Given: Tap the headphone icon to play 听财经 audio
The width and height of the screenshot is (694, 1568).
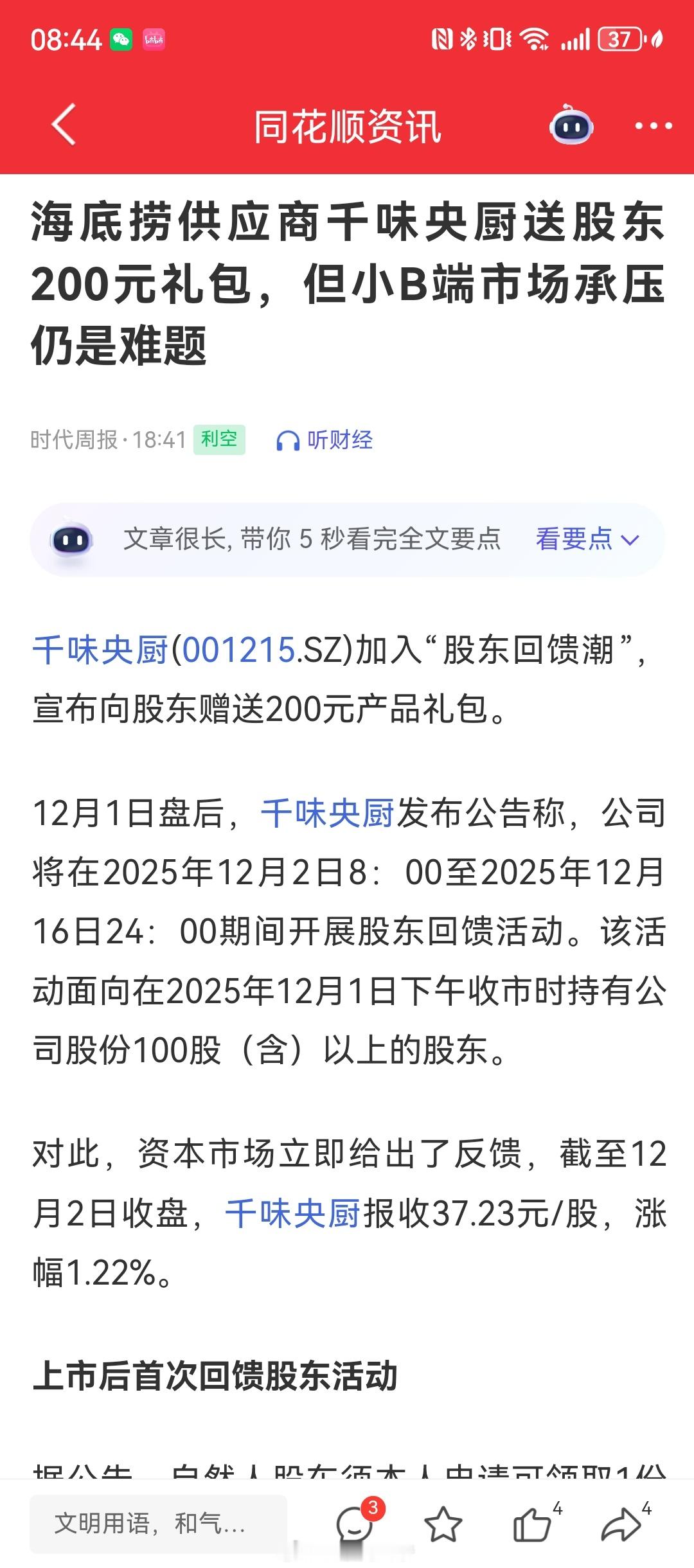Looking at the screenshot, I should pyautogui.click(x=289, y=441).
